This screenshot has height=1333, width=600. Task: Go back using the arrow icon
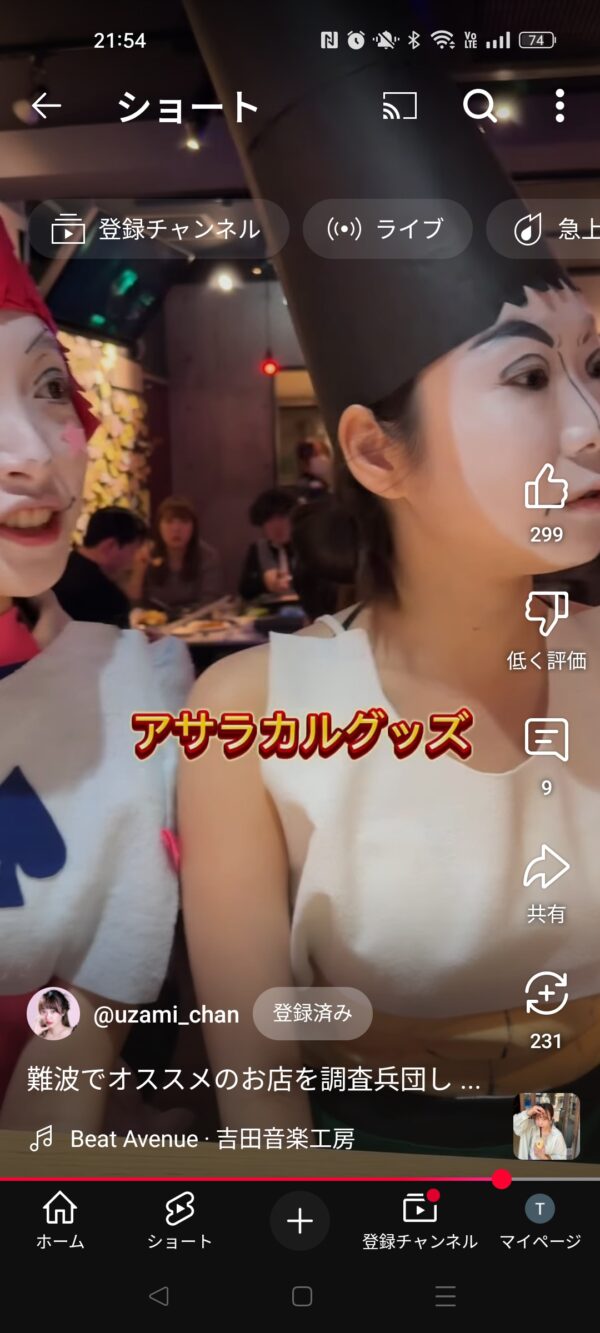[x=46, y=106]
